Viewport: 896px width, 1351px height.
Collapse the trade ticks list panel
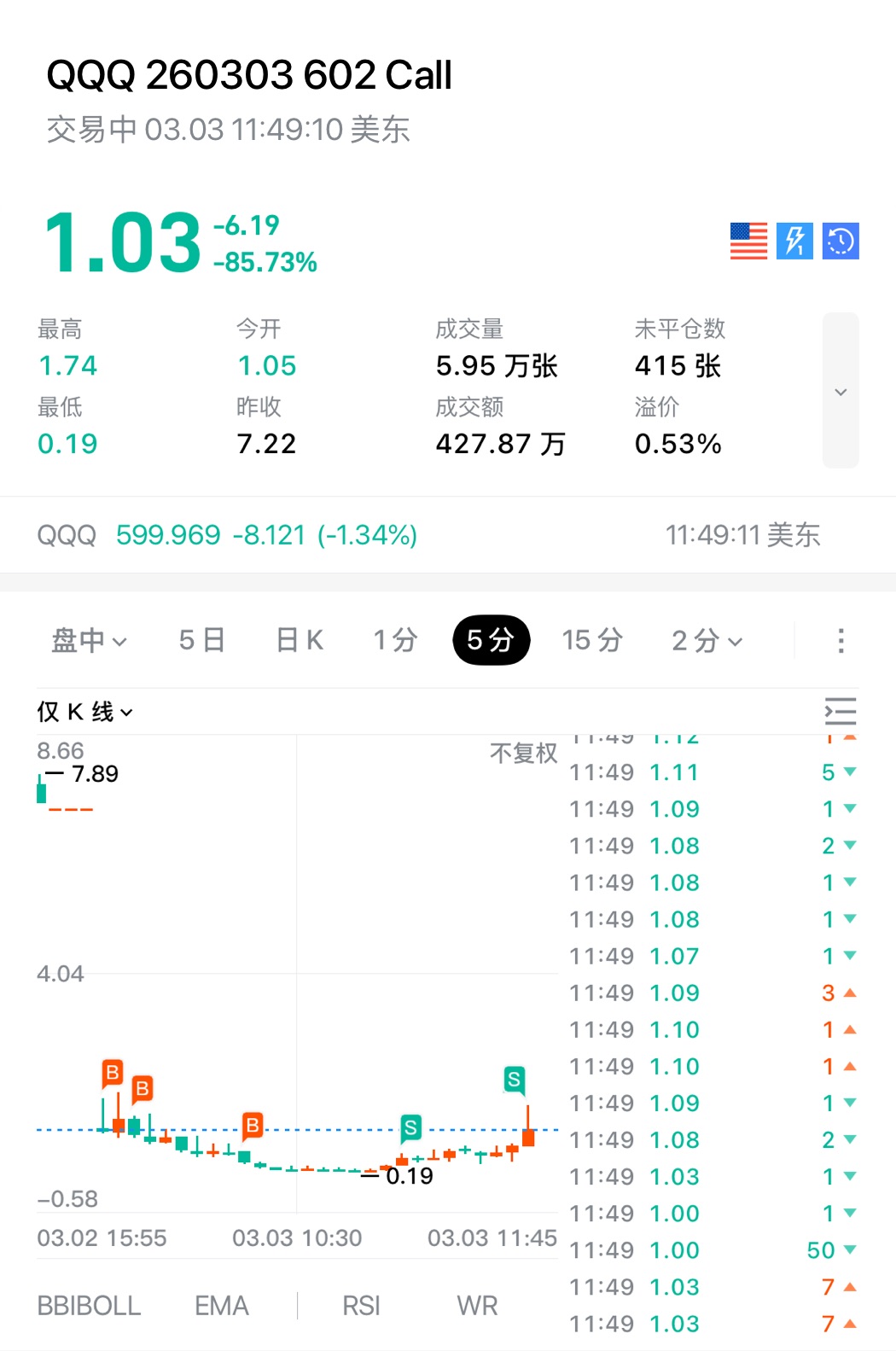[x=840, y=711]
